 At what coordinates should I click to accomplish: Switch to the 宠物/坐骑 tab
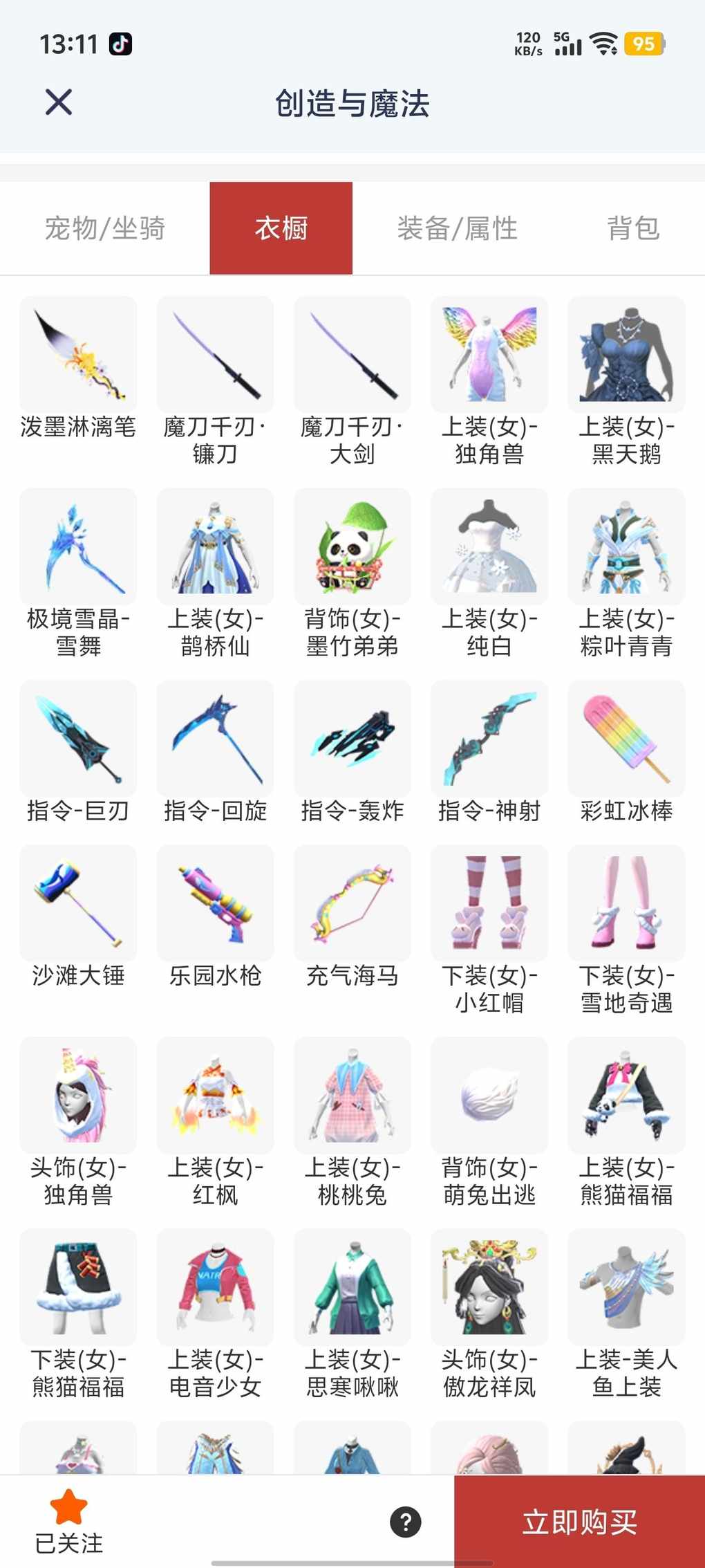(x=105, y=228)
